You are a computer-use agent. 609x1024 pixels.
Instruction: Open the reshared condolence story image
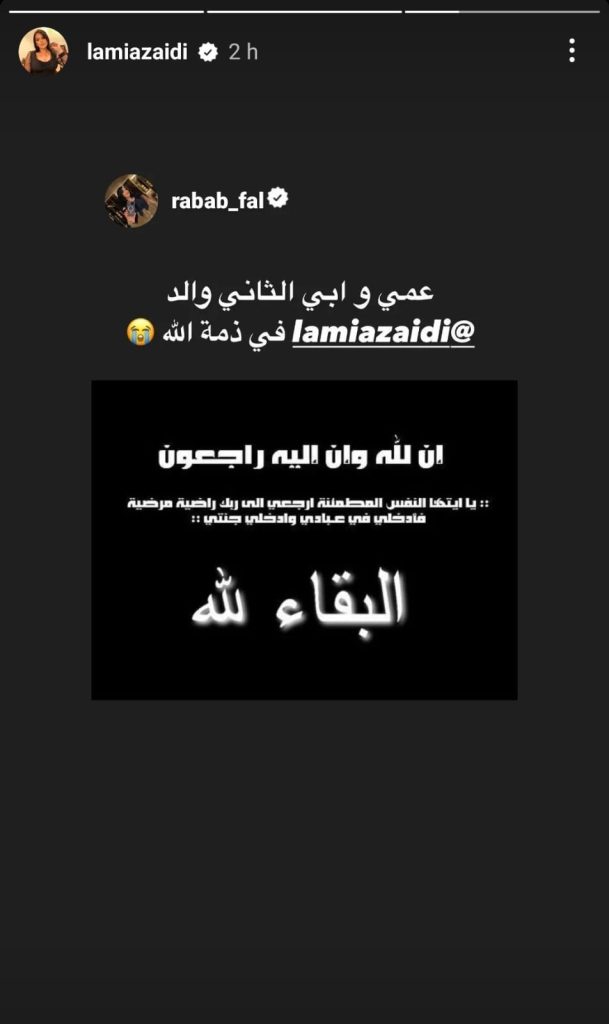[304, 539]
